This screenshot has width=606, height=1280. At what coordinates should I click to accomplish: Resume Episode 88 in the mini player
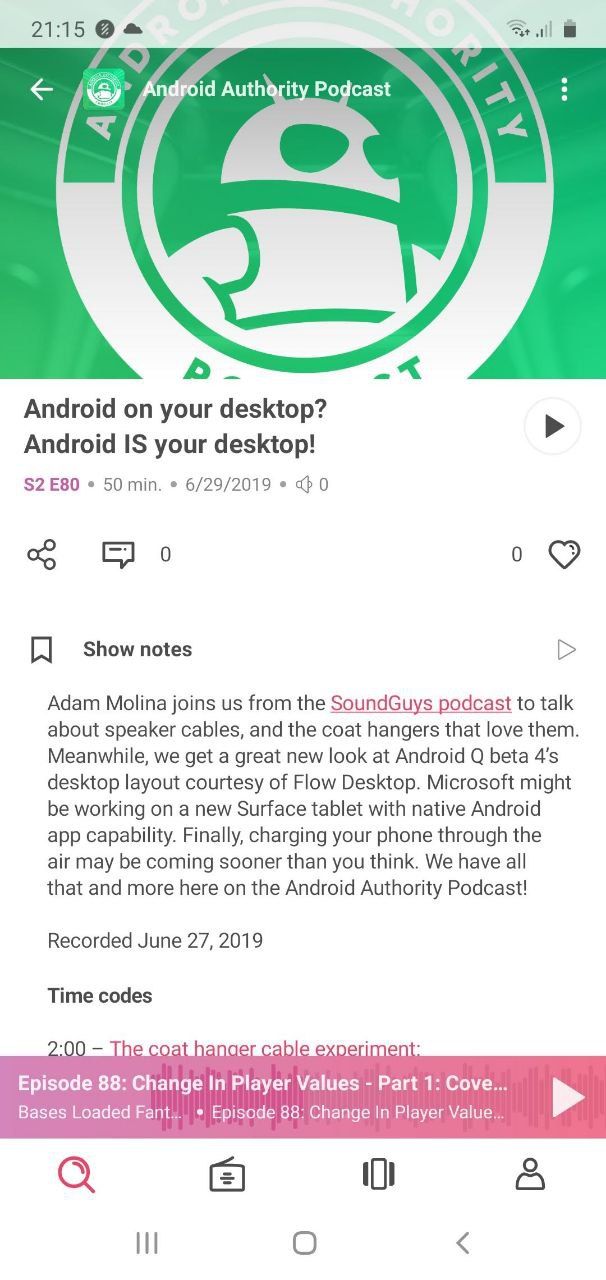568,1097
